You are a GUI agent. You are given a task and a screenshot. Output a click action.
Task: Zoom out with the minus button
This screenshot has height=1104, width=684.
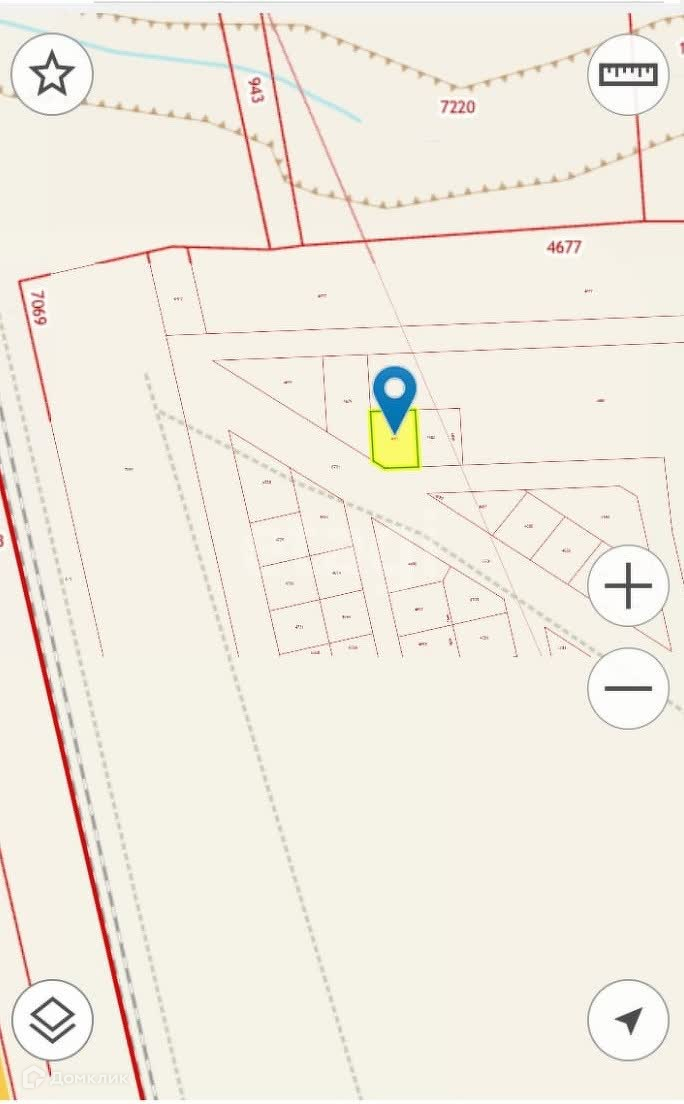point(628,688)
